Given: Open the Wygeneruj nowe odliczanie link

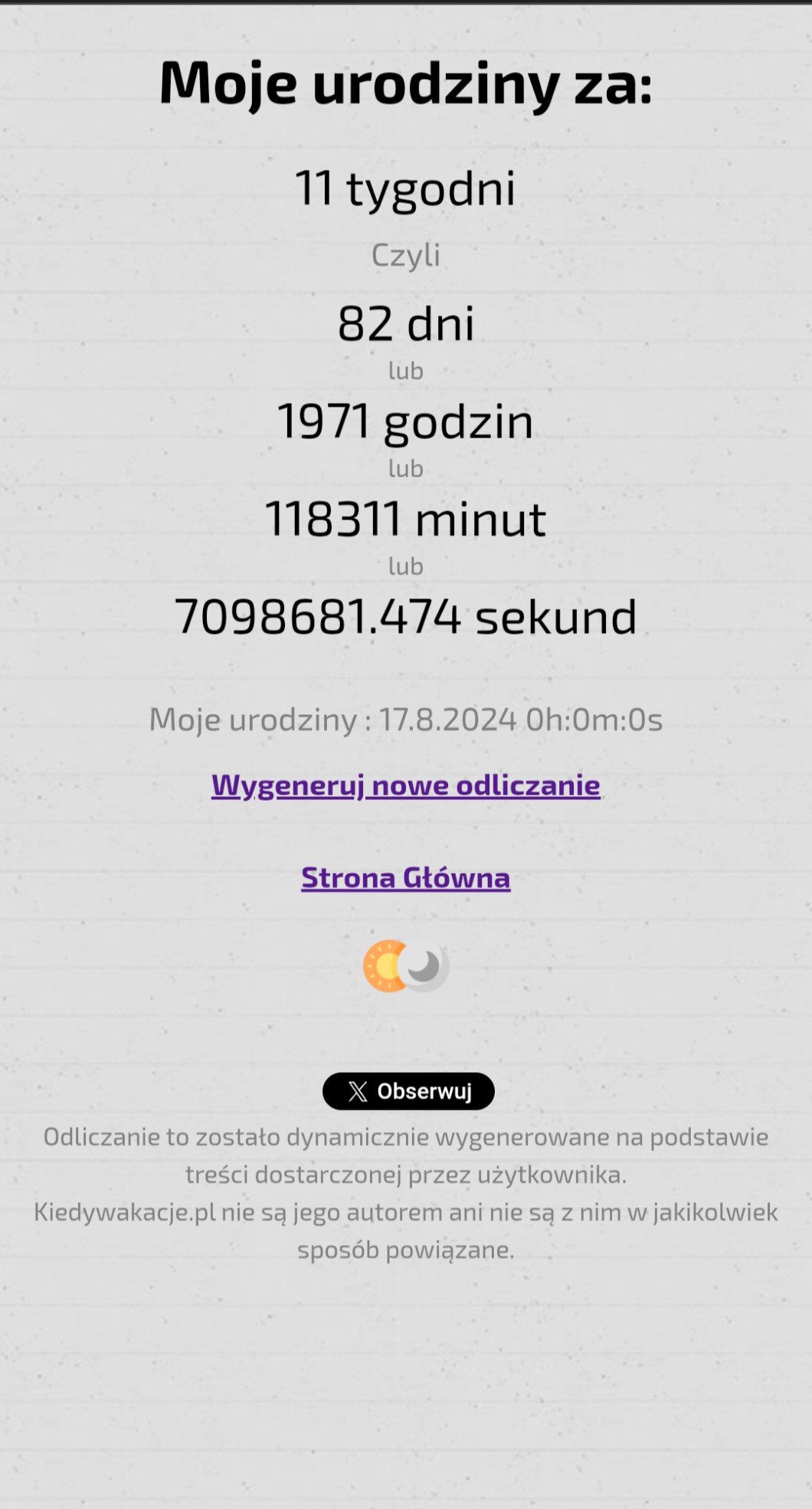Looking at the screenshot, I should click(405, 786).
